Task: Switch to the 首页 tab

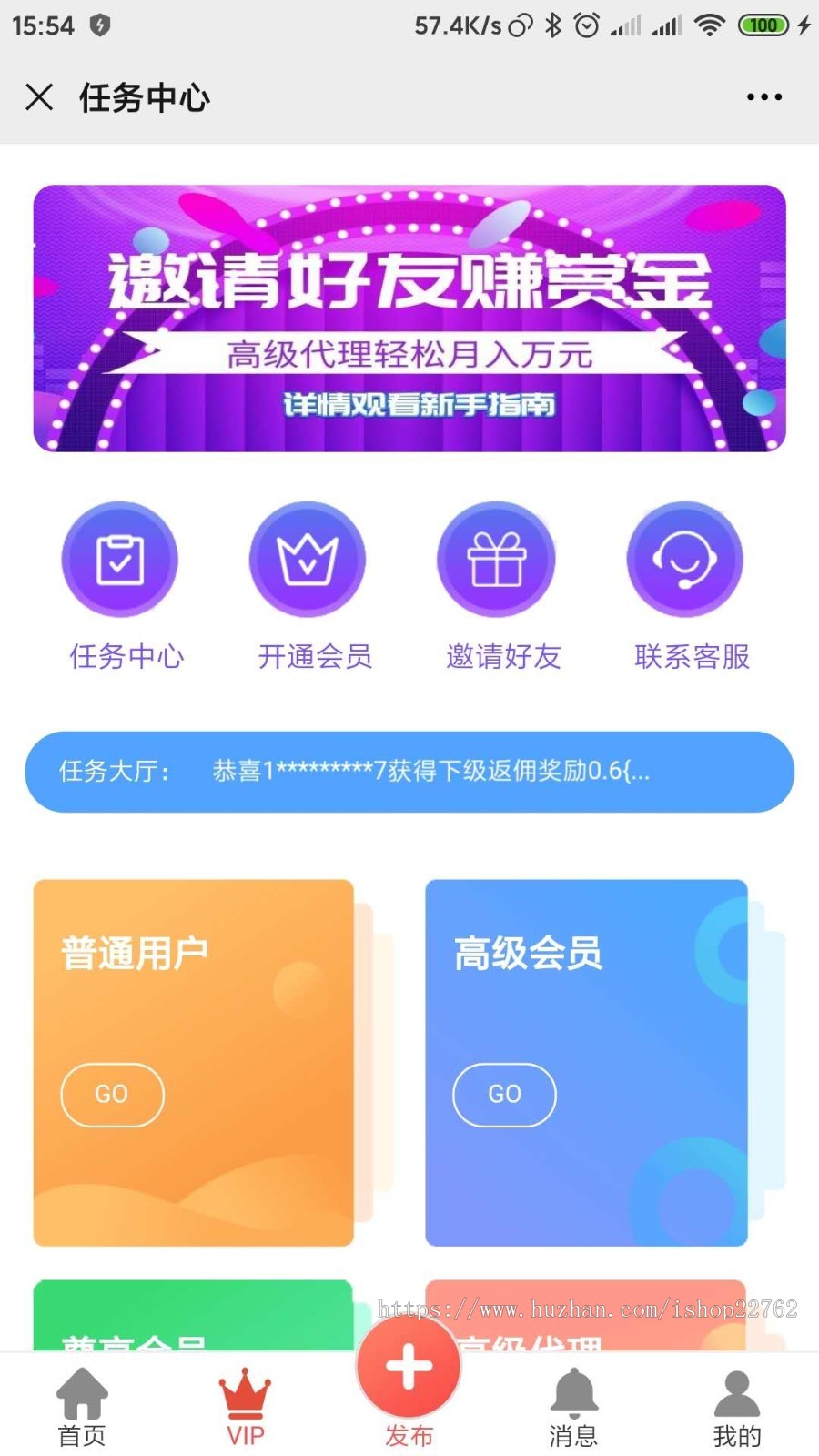Action: (82, 1407)
